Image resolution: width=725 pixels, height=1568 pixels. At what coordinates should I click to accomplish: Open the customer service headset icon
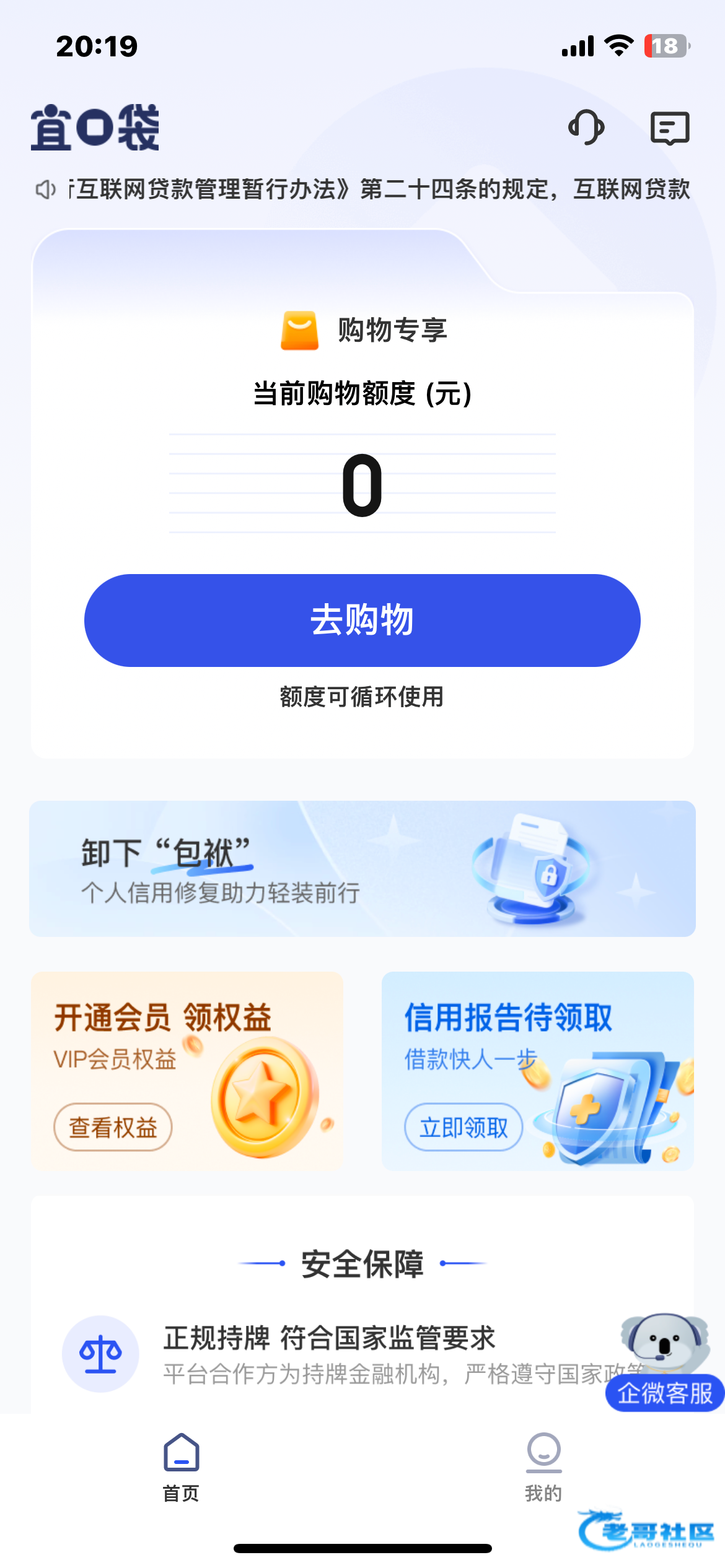point(586,128)
